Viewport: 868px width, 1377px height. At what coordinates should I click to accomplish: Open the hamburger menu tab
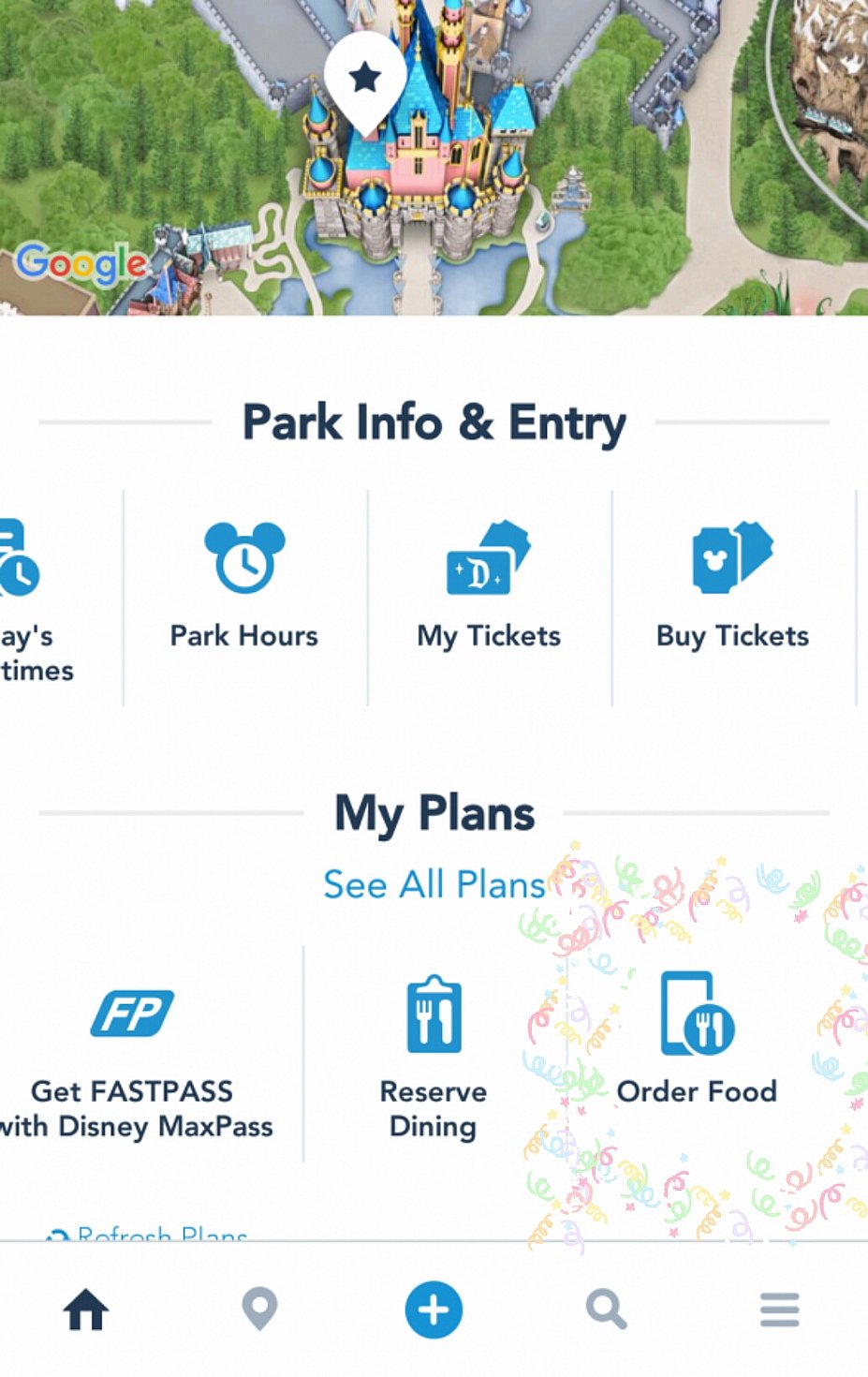pyautogui.click(x=779, y=1310)
